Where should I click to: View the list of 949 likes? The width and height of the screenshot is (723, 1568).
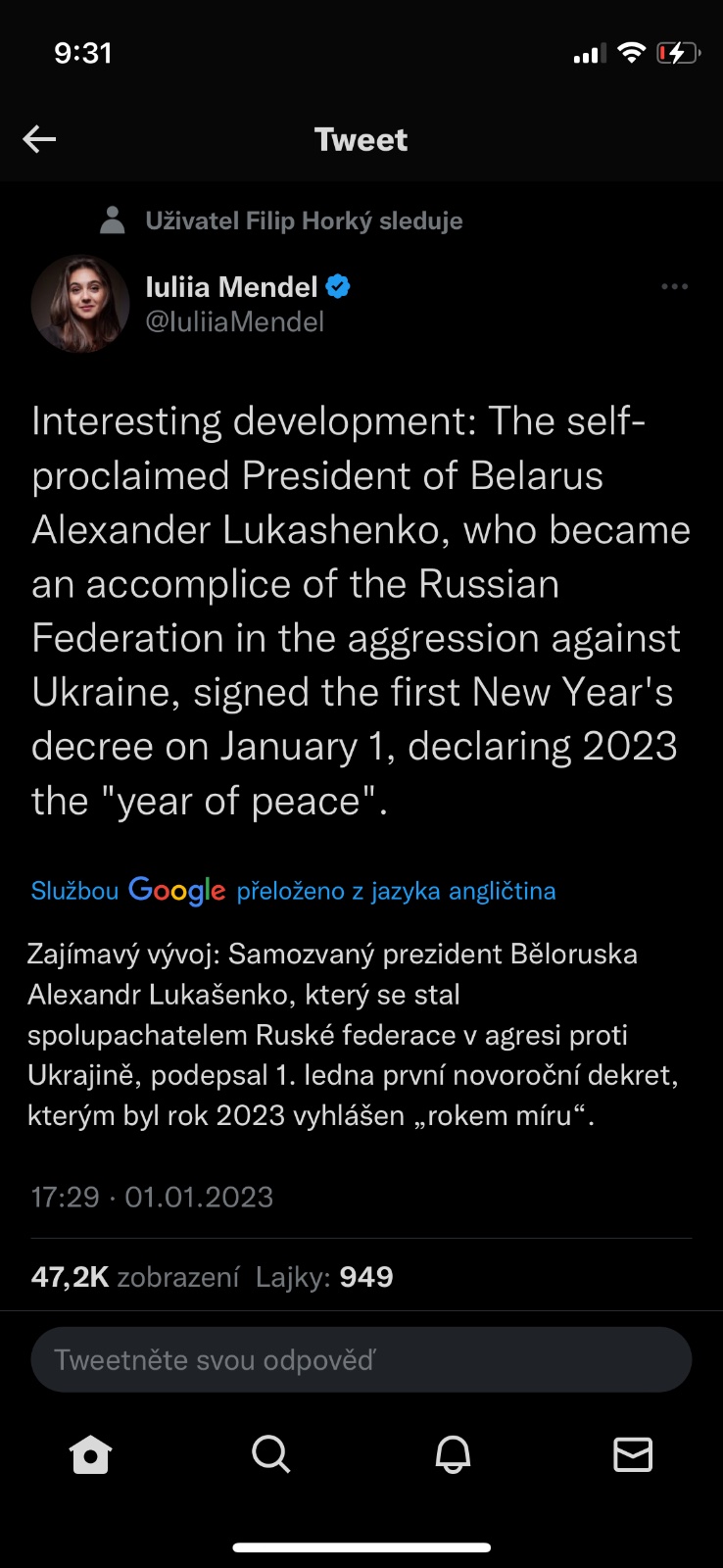[x=324, y=1277]
